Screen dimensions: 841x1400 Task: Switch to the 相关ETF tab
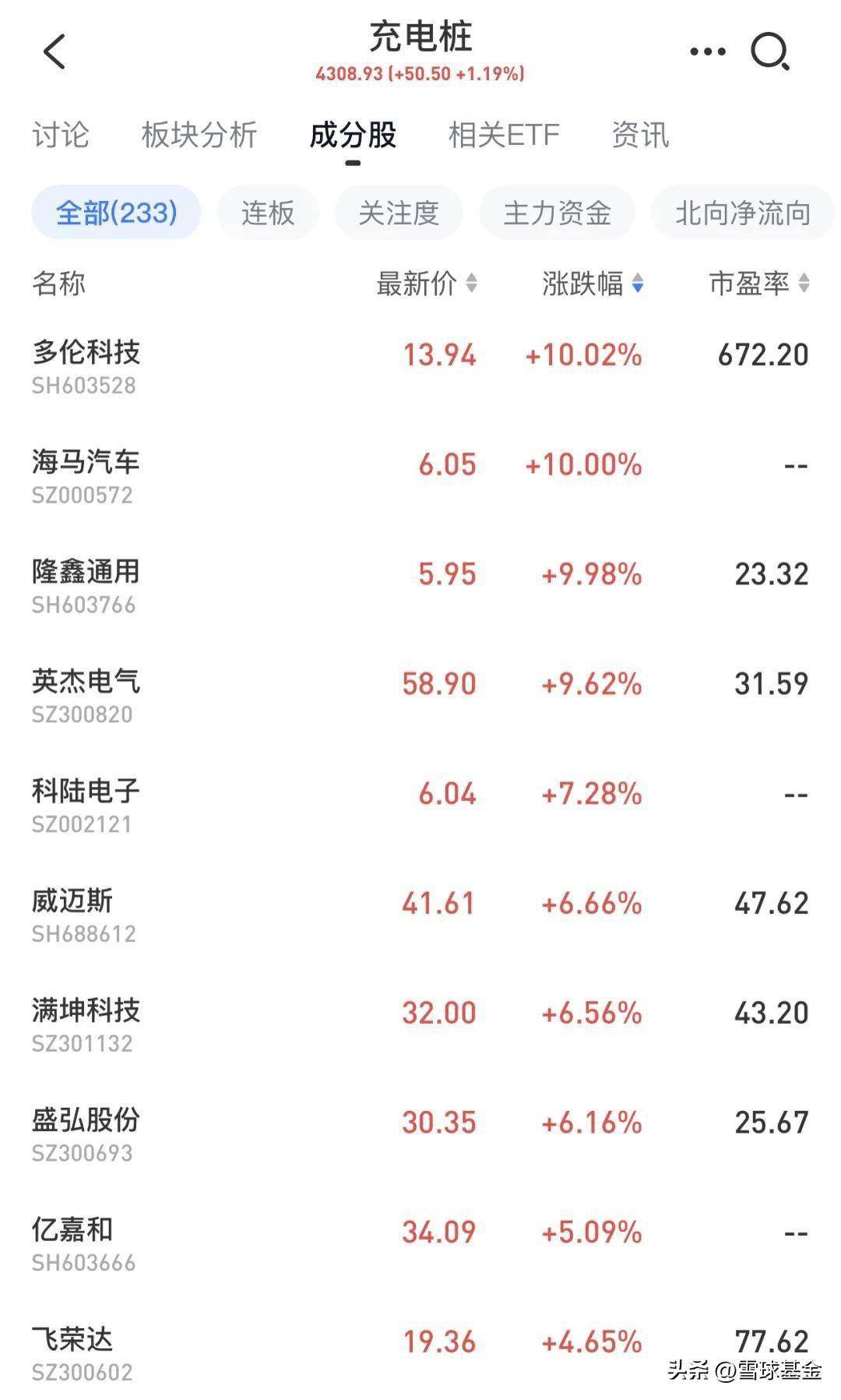pos(504,135)
